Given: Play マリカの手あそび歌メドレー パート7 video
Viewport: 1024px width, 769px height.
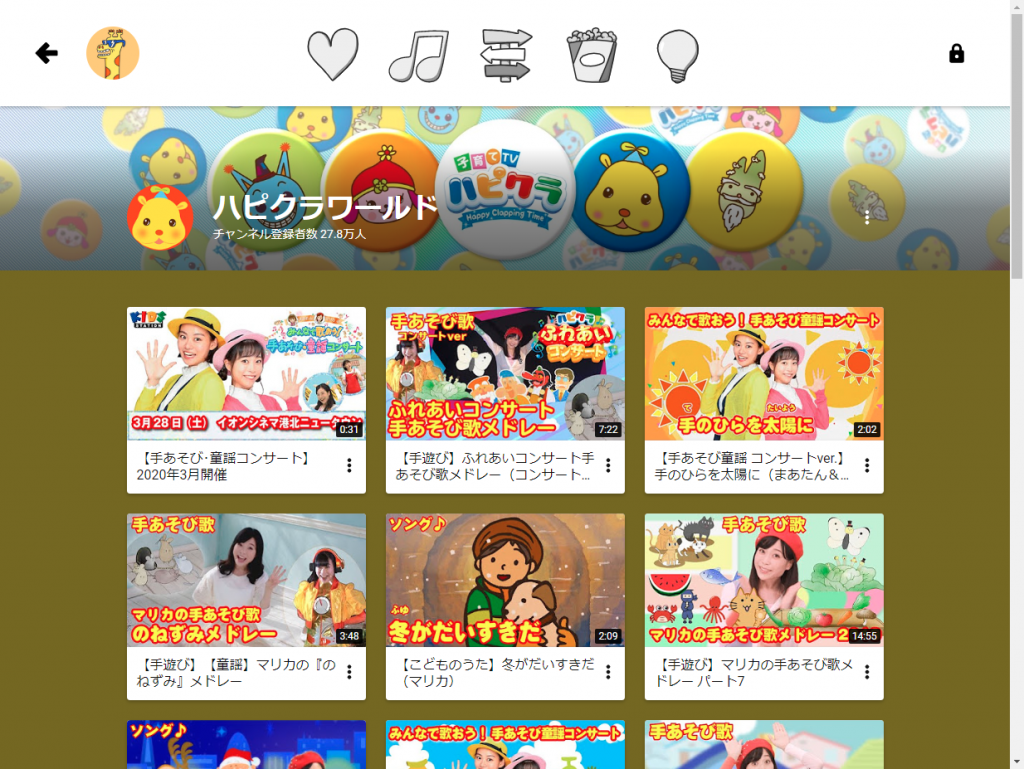Looking at the screenshot, I should tap(764, 581).
